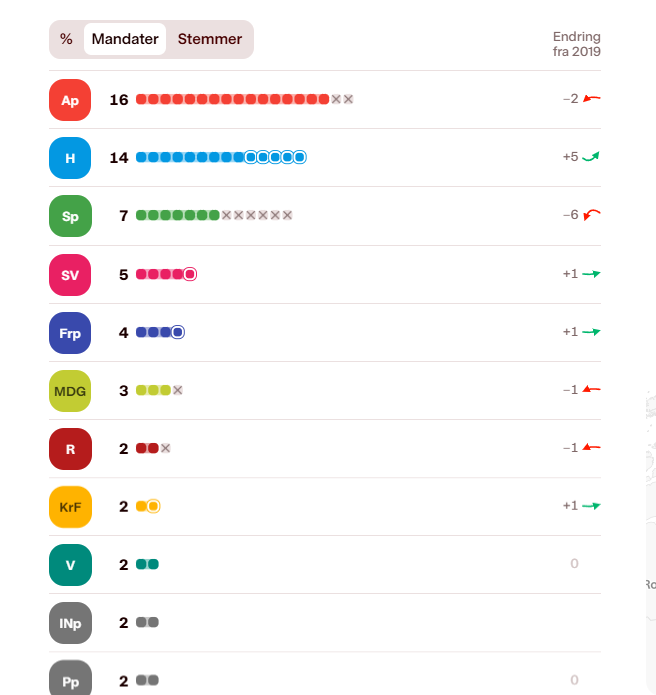Open the KrF party row
This screenshot has width=656, height=695.
click(325, 507)
